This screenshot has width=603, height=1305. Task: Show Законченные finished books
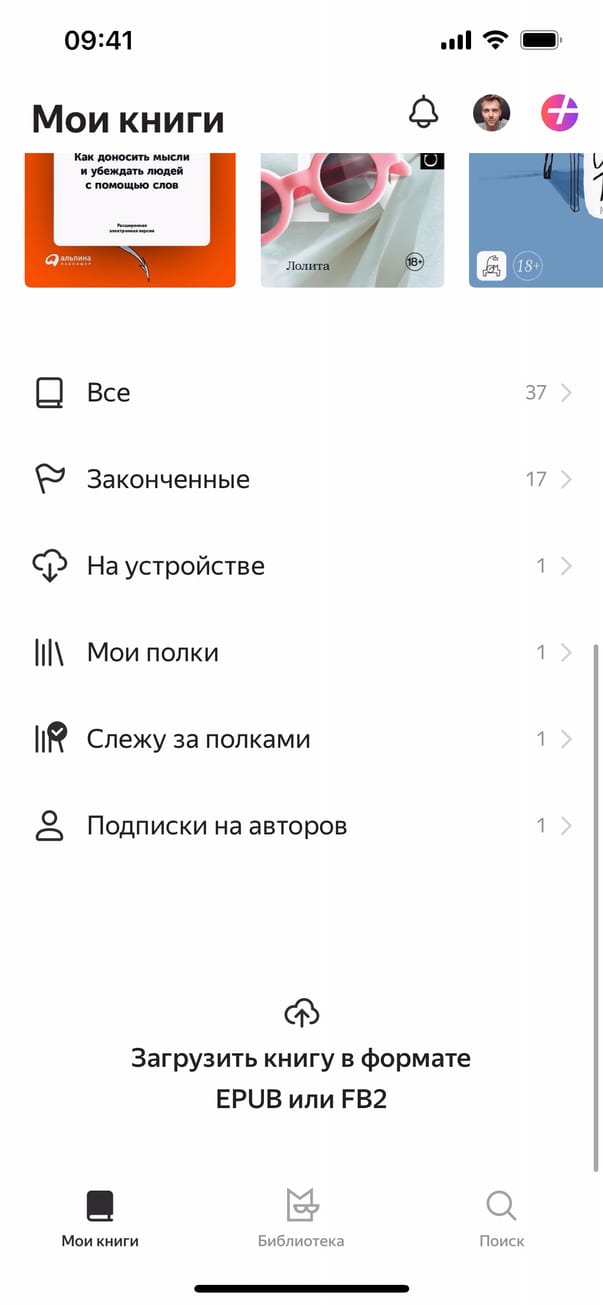tap(301, 480)
